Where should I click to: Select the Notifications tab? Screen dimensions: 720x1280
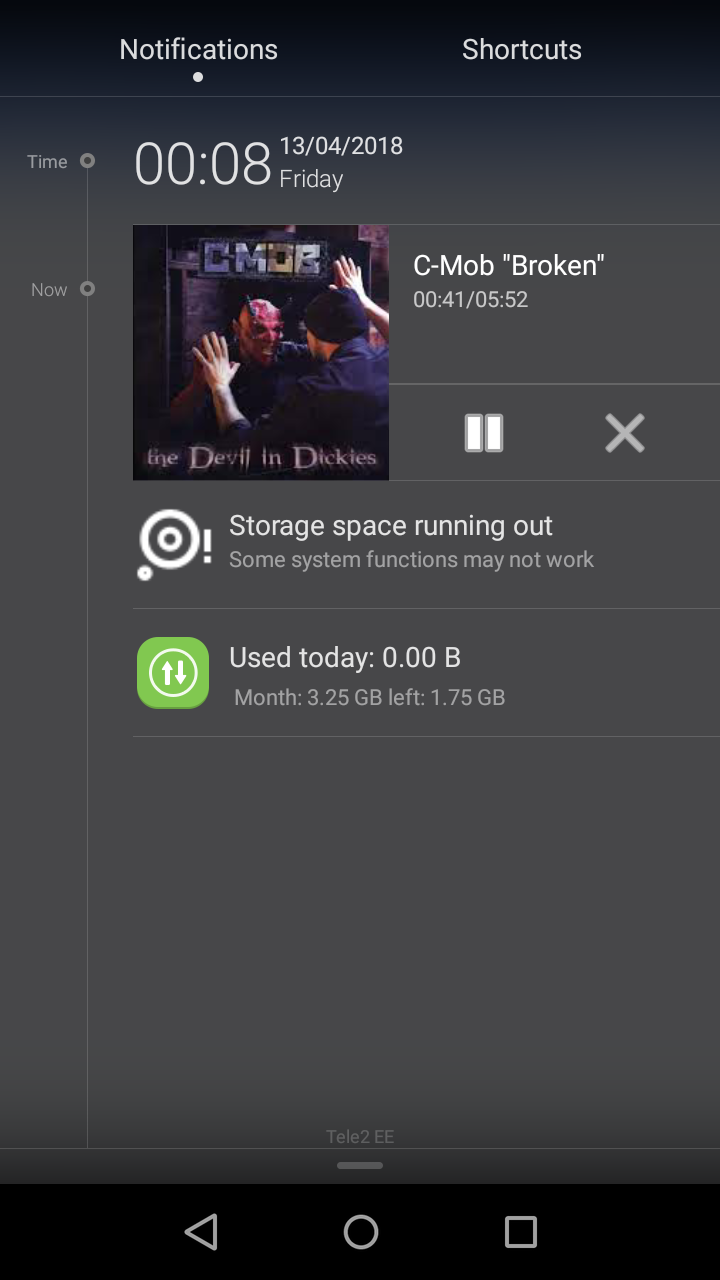coord(198,49)
